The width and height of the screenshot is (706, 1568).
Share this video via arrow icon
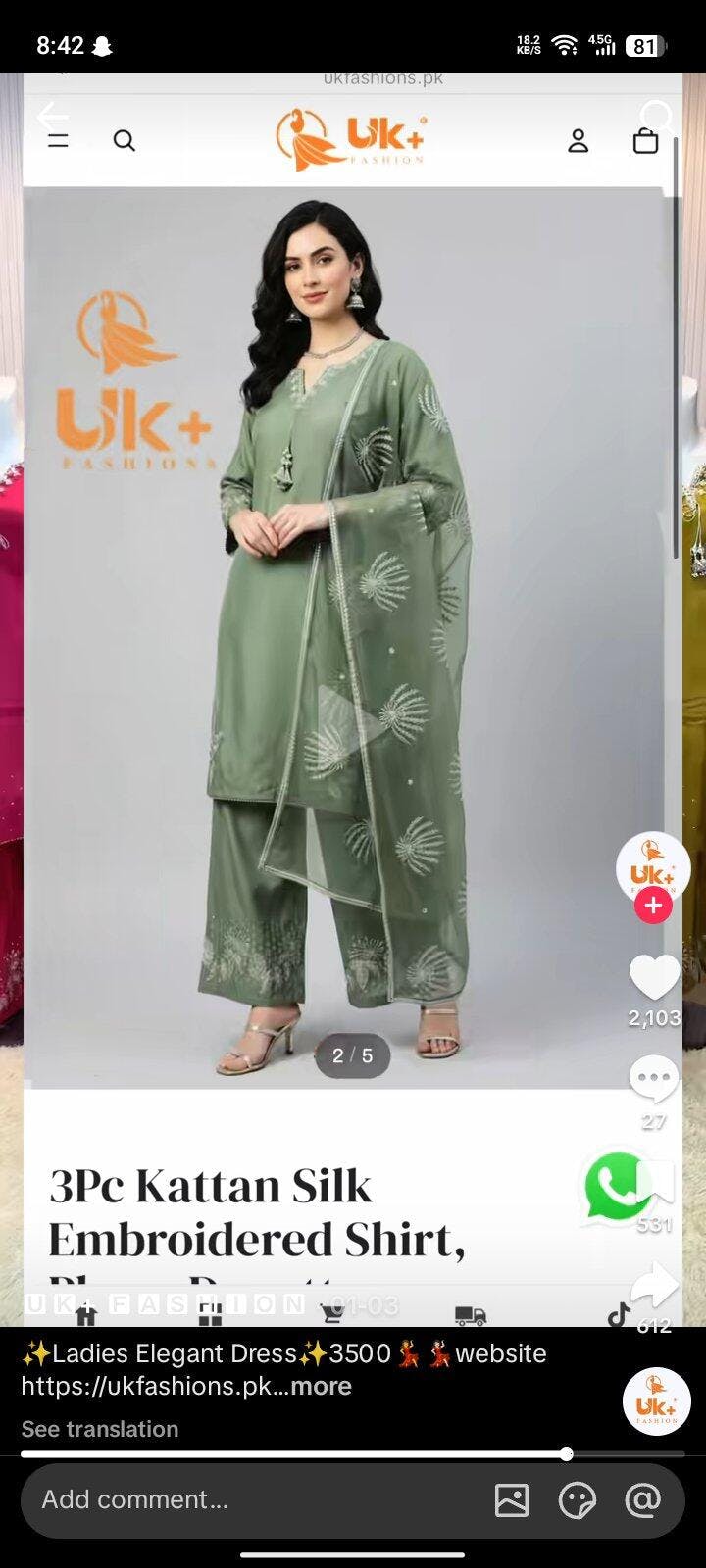pos(655,1285)
